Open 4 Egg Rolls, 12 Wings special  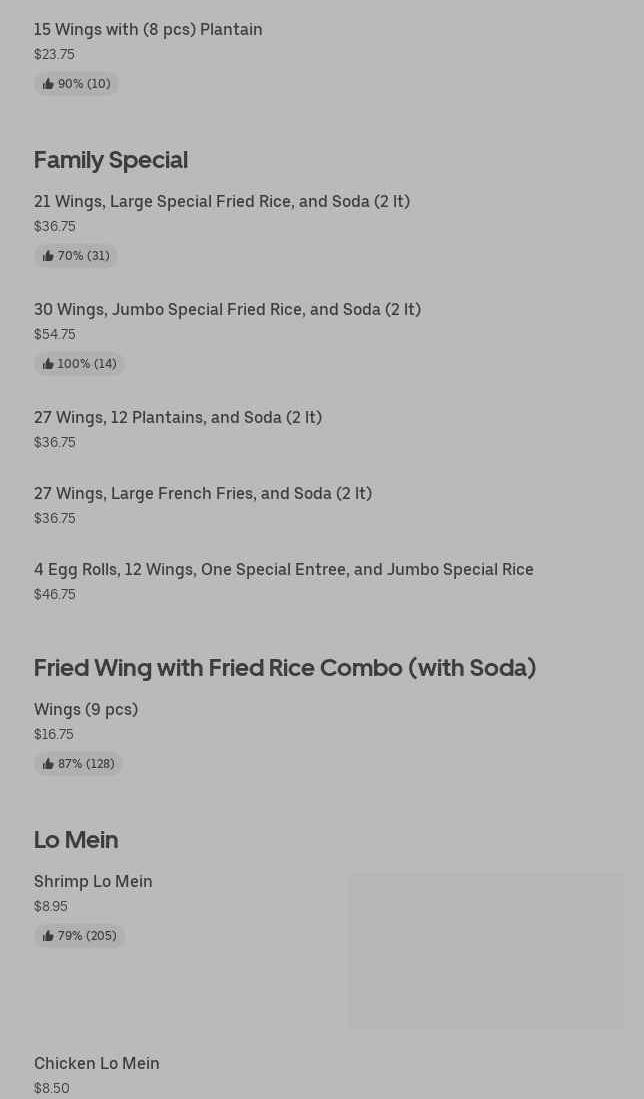pyautogui.click(x=283, y=570)
